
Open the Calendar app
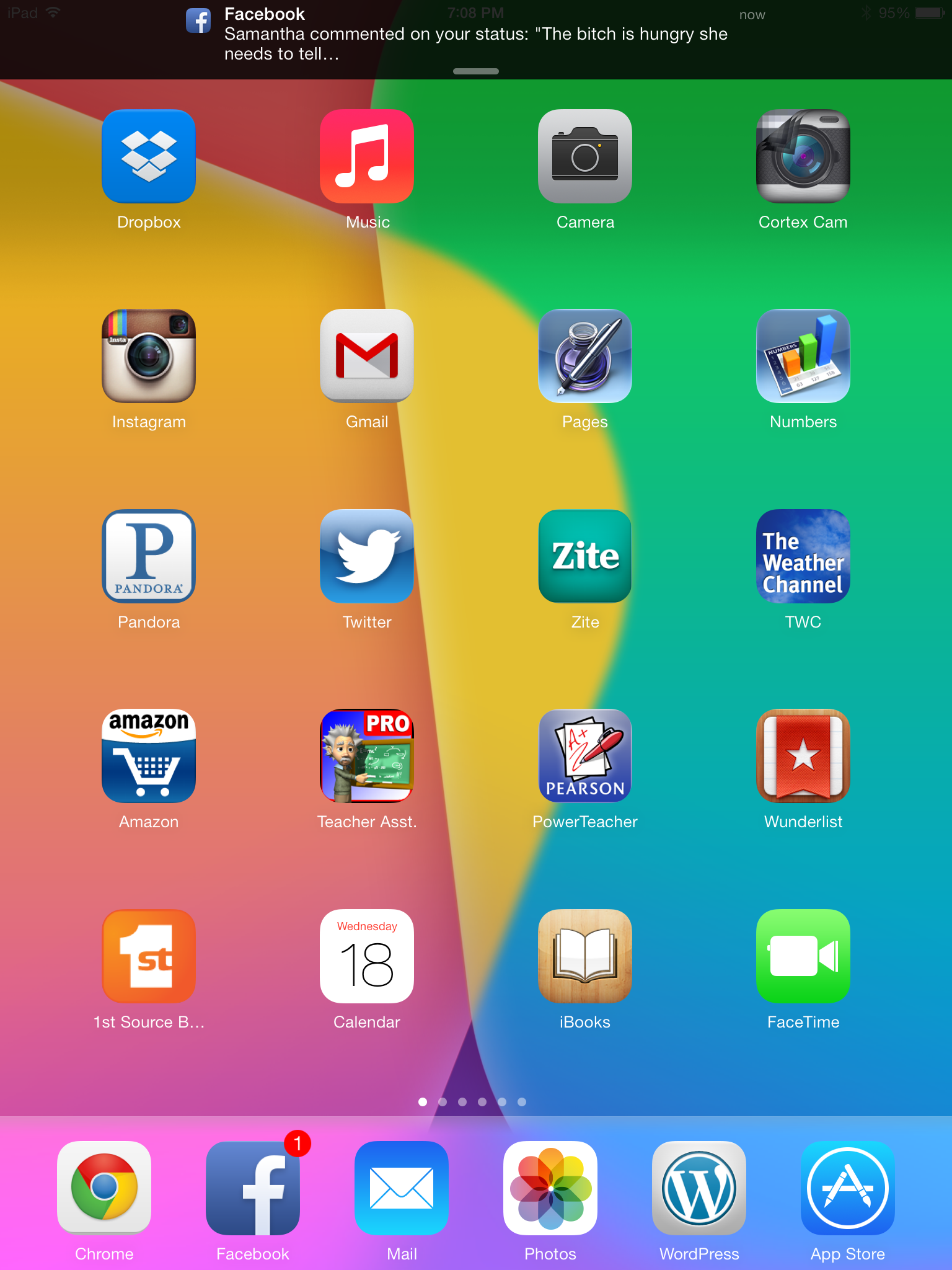point(367,956)
